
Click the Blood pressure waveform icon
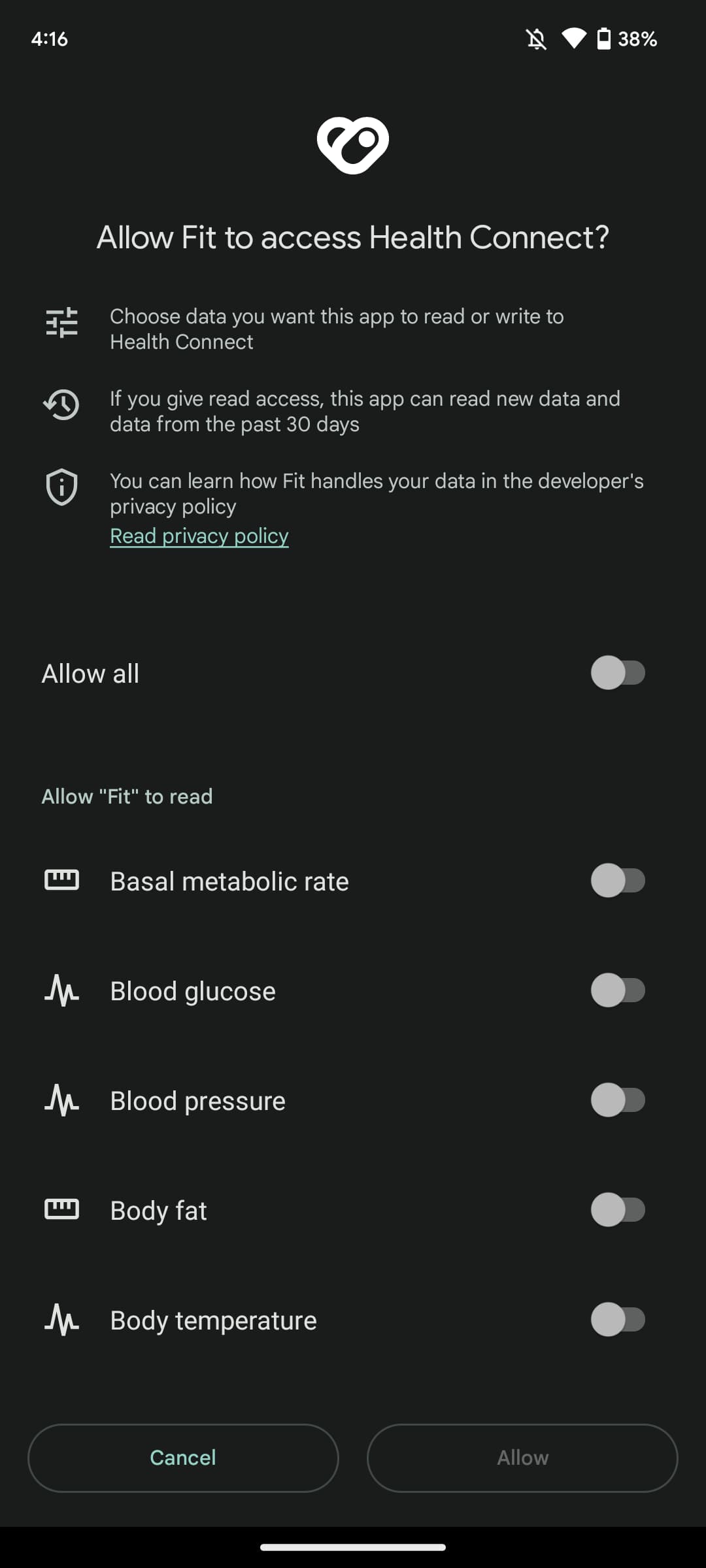[x=61, y=1100]
